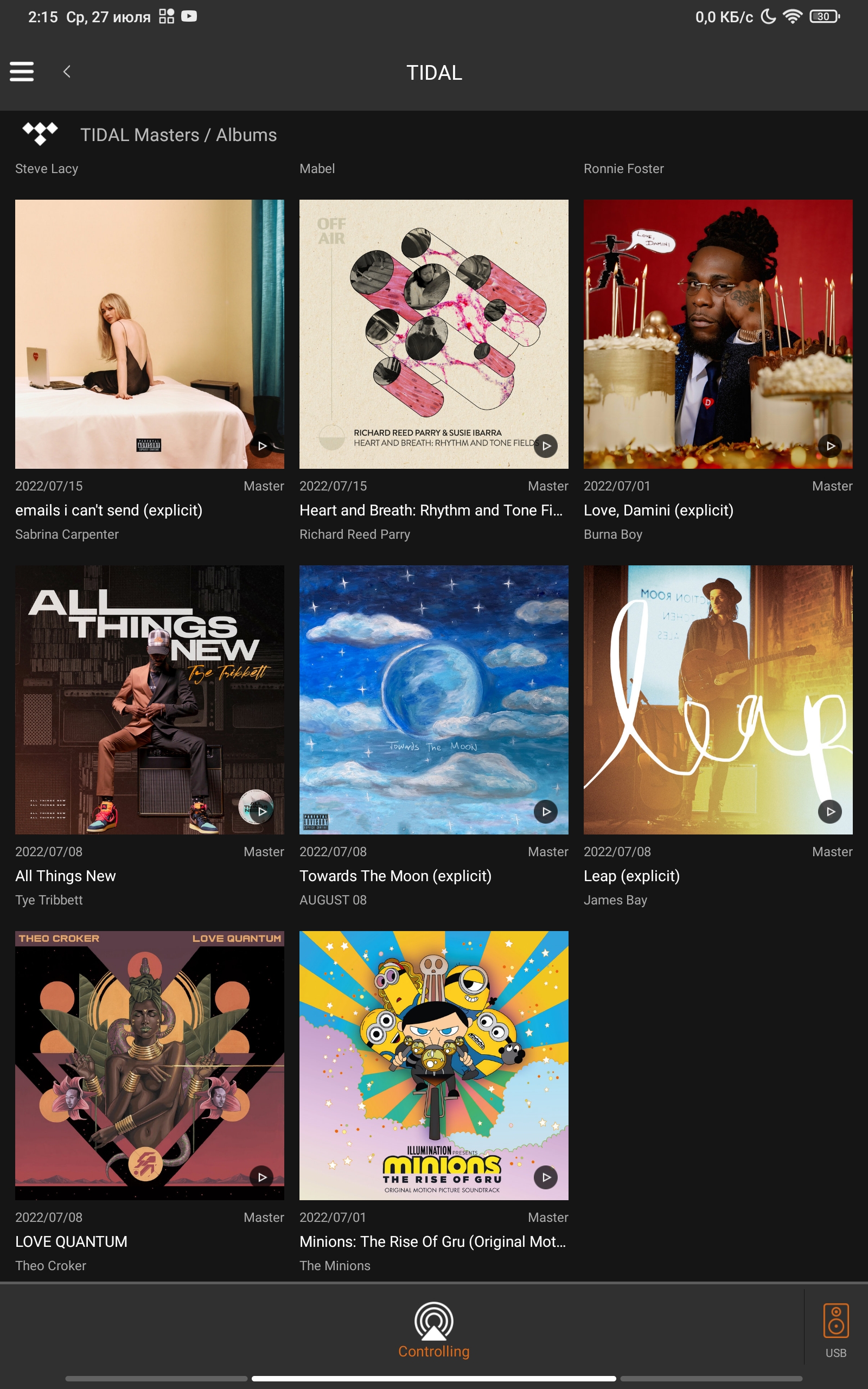Play All Things New by Tye Tribbett
Screen dimensions: 868x1389
(262, 812)
